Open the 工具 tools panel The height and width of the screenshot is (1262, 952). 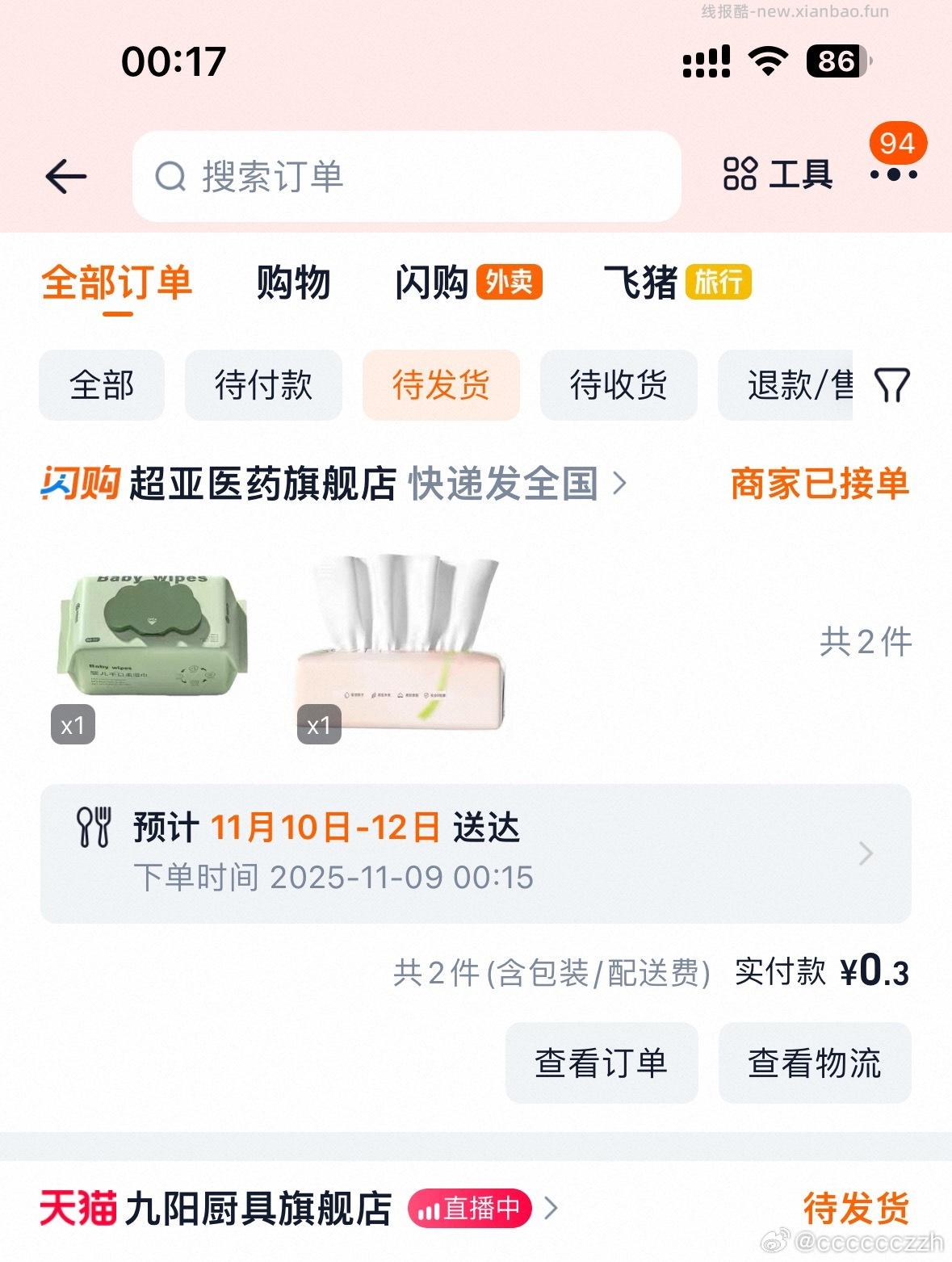pyautogui.click(x=776, y=174)
